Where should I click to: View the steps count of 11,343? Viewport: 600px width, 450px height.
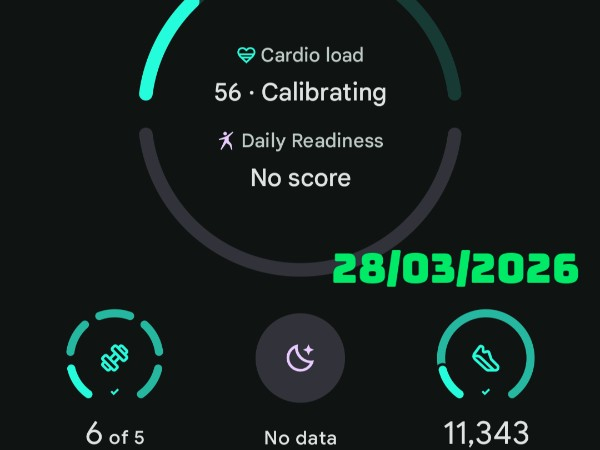(x=486, y=358)
